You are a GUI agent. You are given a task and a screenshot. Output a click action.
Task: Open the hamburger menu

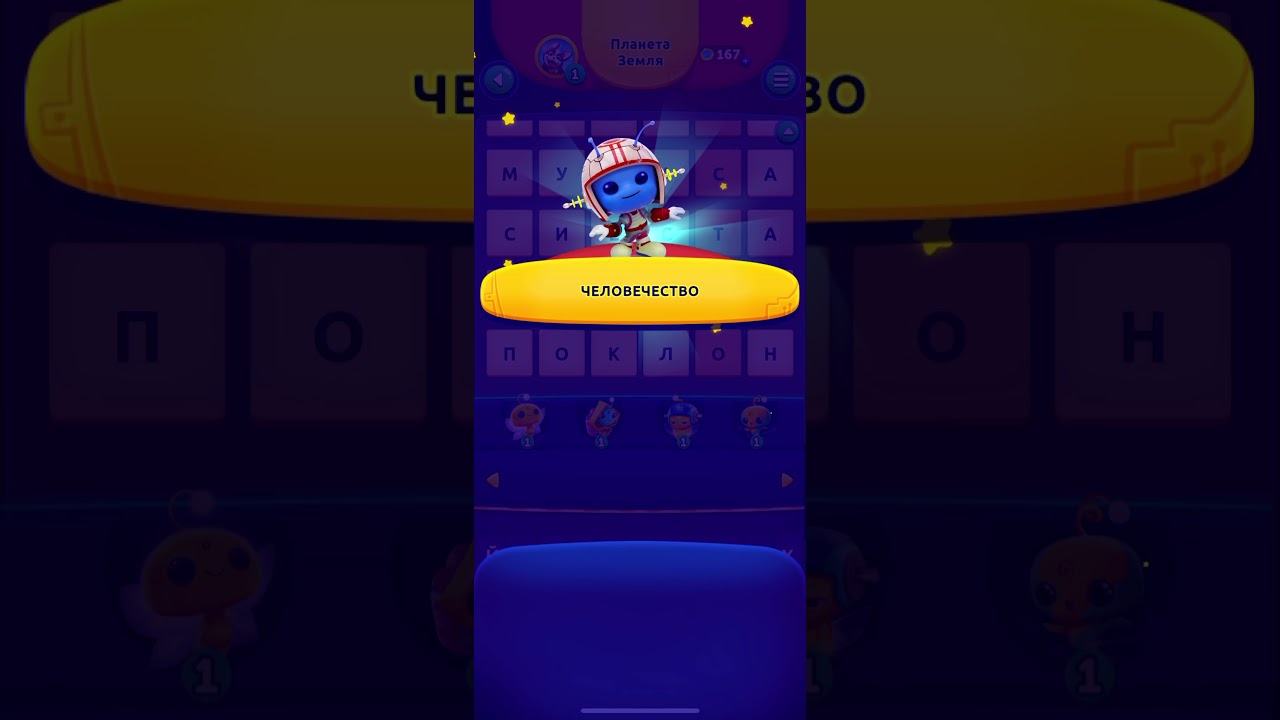pos(780,79)
